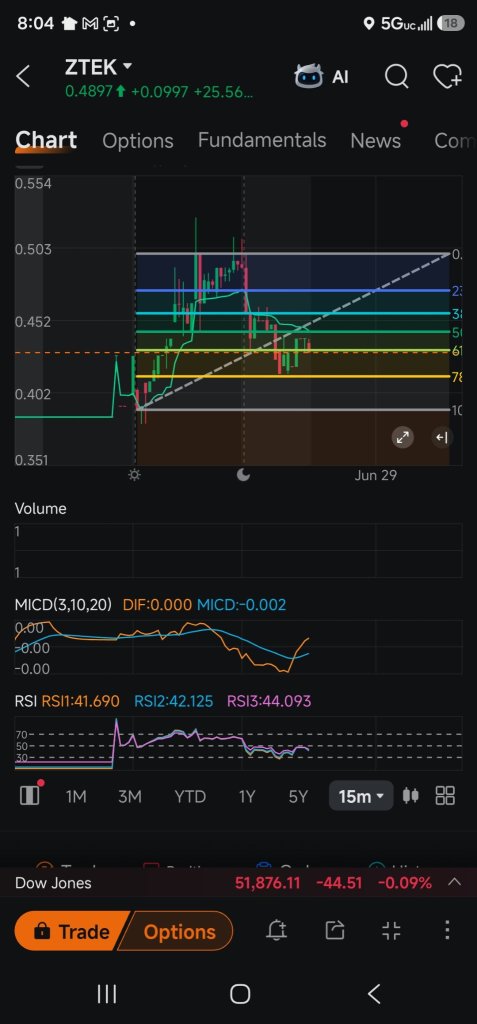Select the 3M time range

[x=129, y=796]
